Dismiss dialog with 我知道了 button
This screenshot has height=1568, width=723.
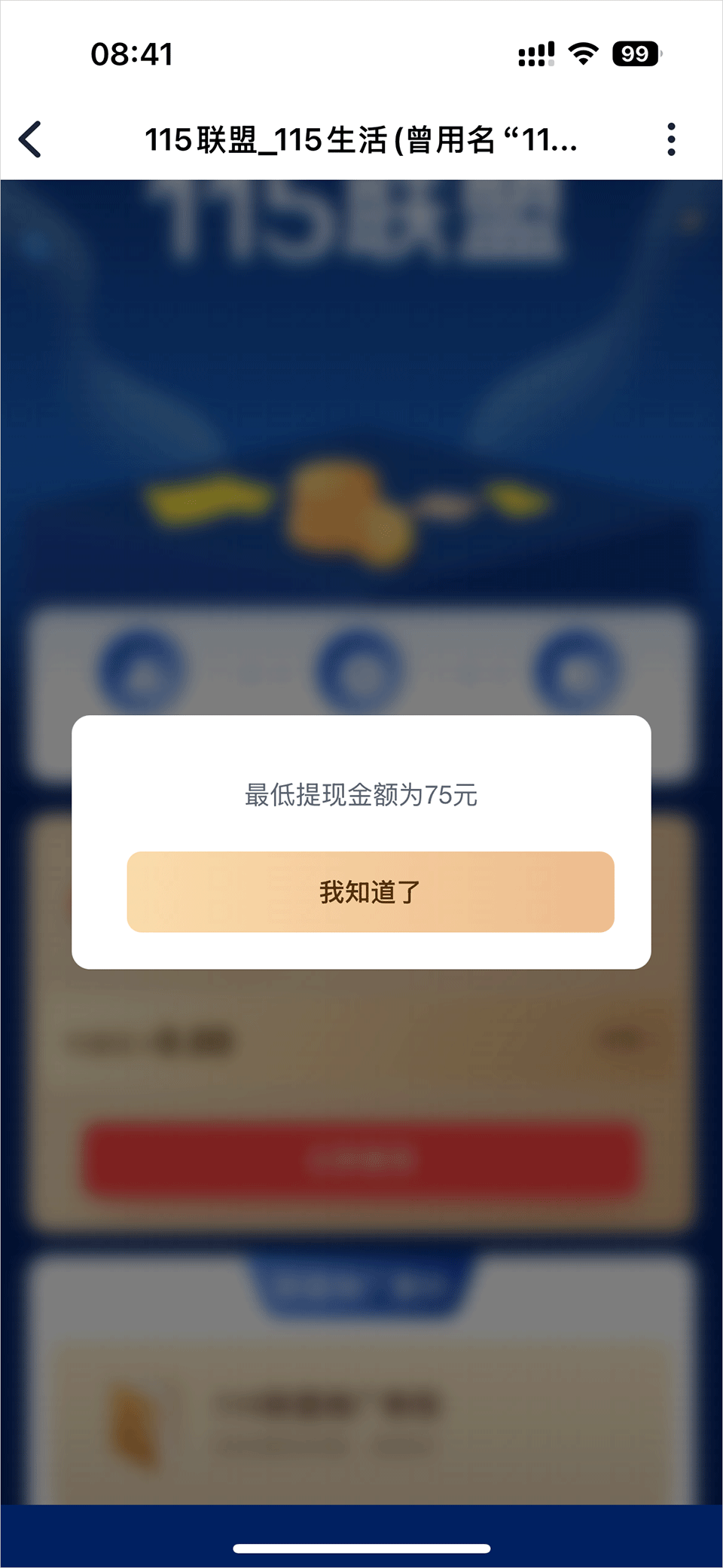pyautogui.click(x=370, y=892)
